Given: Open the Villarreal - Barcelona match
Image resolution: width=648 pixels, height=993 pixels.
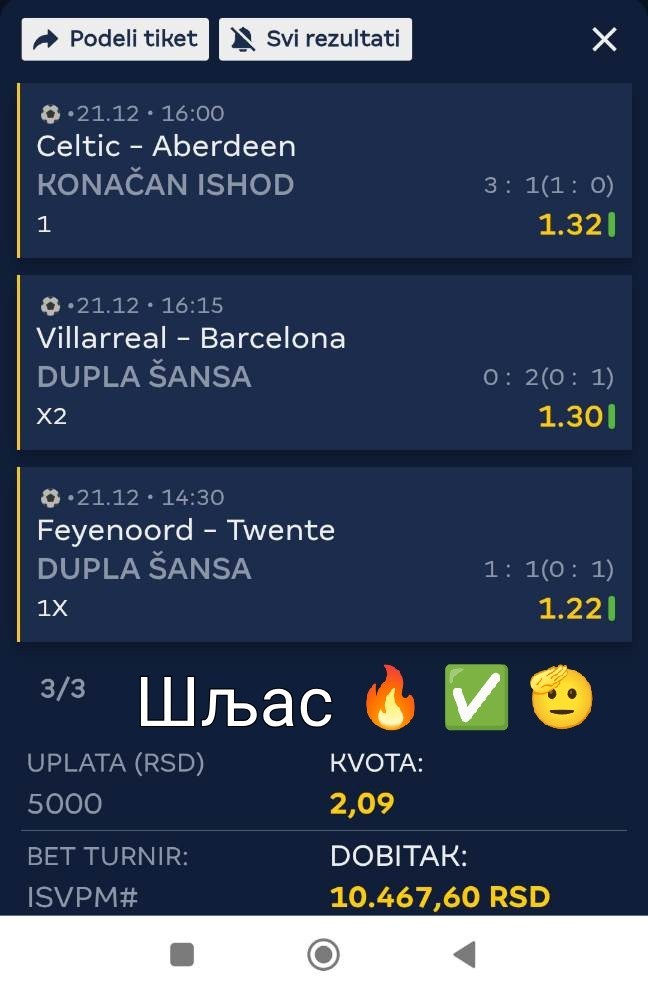Looking at the screenshot, I should tap(191, 339).
